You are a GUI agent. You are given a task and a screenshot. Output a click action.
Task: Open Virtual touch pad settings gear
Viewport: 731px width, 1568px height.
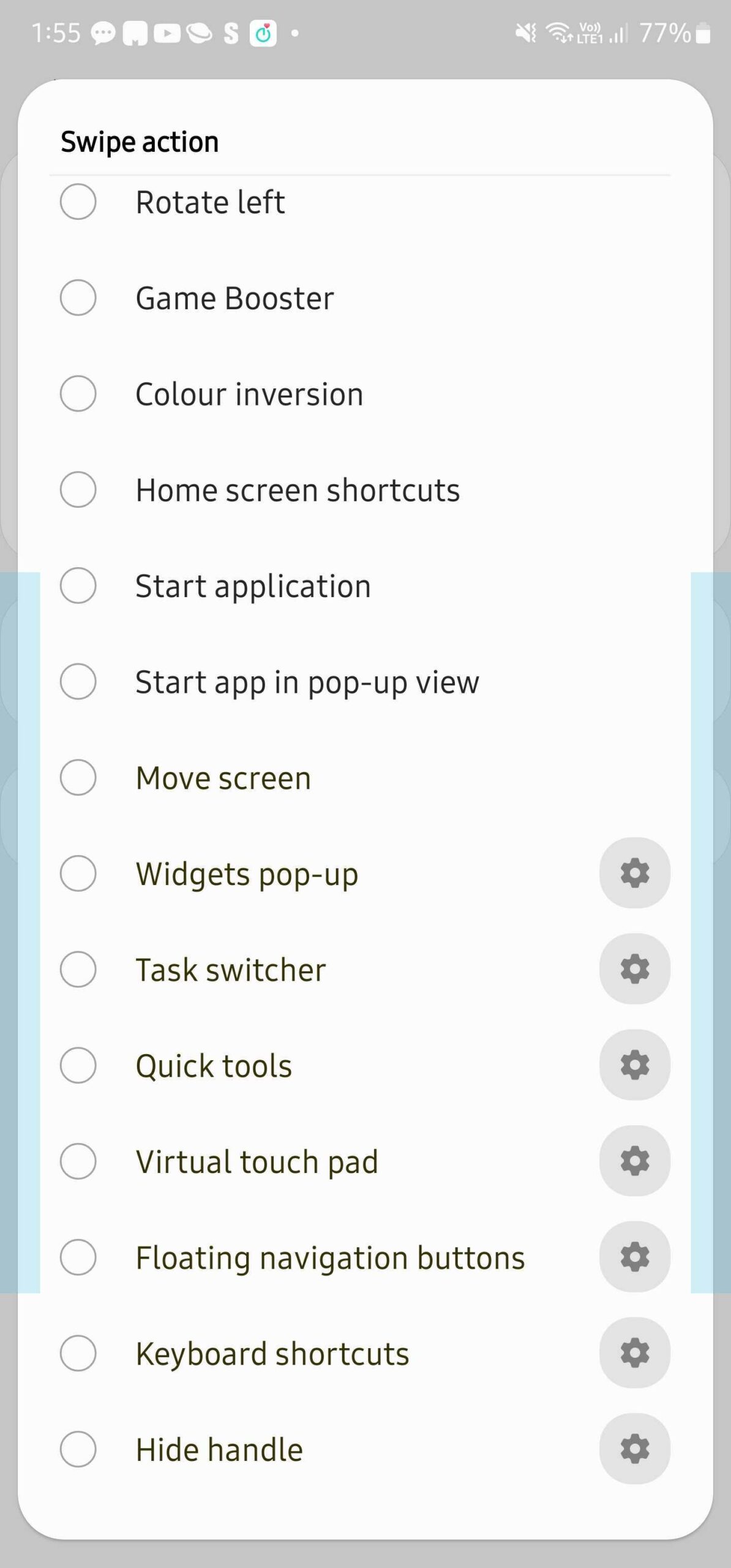tap(634, 1161)
